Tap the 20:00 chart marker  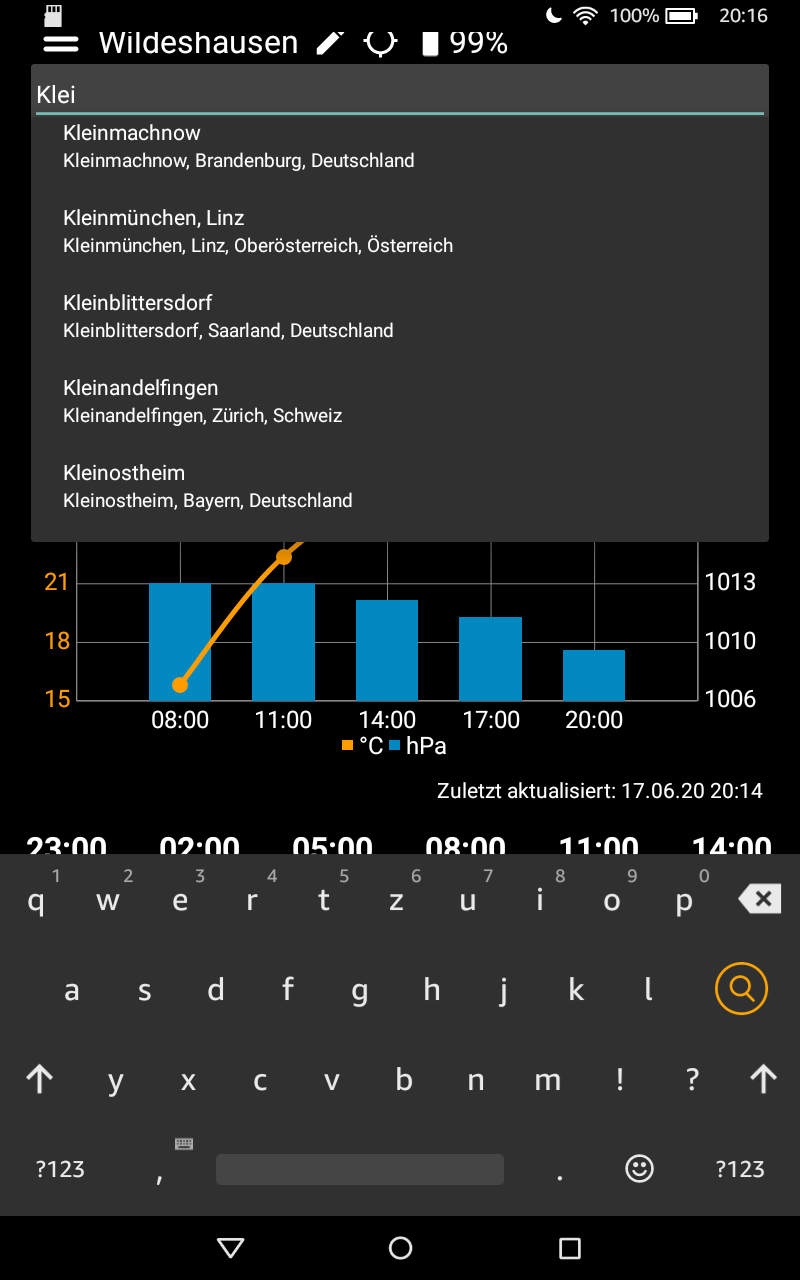[x=594, y=719]
